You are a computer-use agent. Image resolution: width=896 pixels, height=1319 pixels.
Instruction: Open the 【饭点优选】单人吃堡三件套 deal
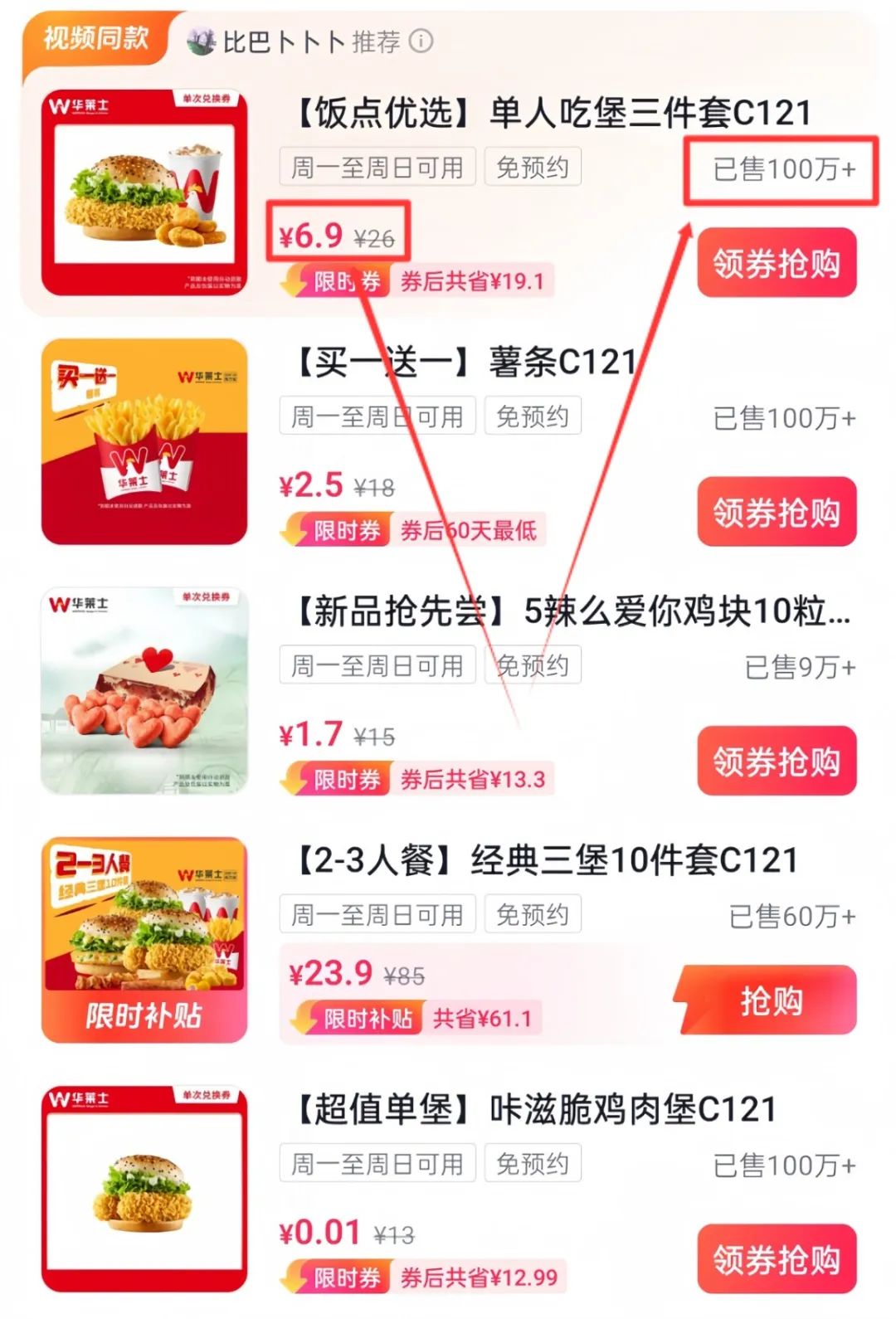[553, 114]
